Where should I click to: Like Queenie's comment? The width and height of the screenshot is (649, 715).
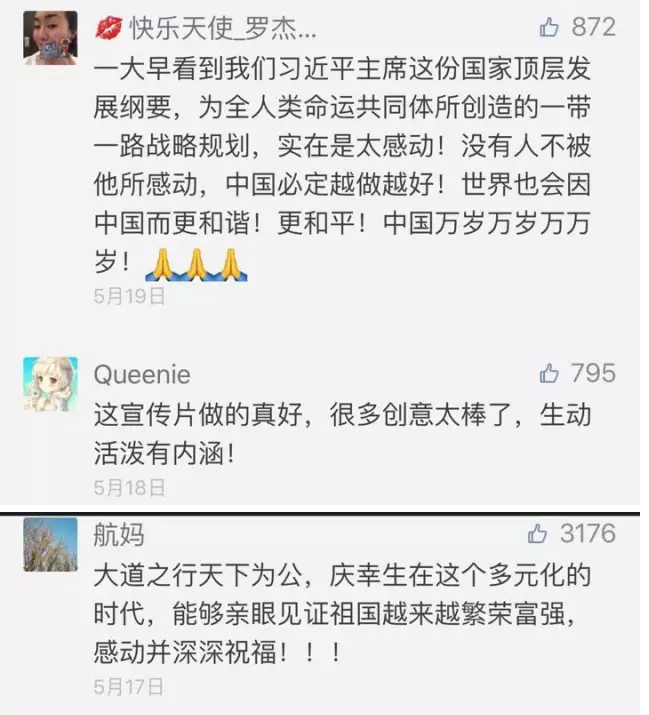[x=549, y=374]
